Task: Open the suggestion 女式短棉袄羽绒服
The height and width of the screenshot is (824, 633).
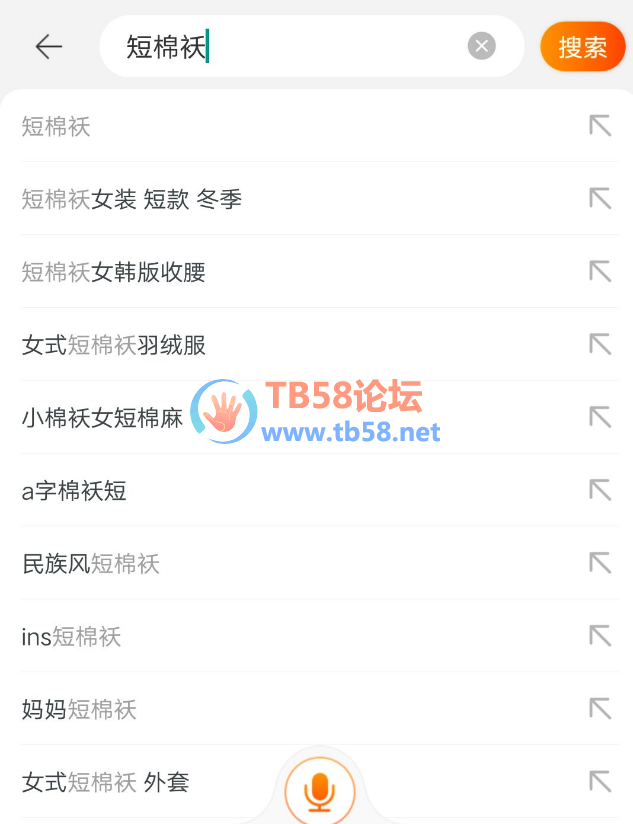Action: (x=114, y=345)
